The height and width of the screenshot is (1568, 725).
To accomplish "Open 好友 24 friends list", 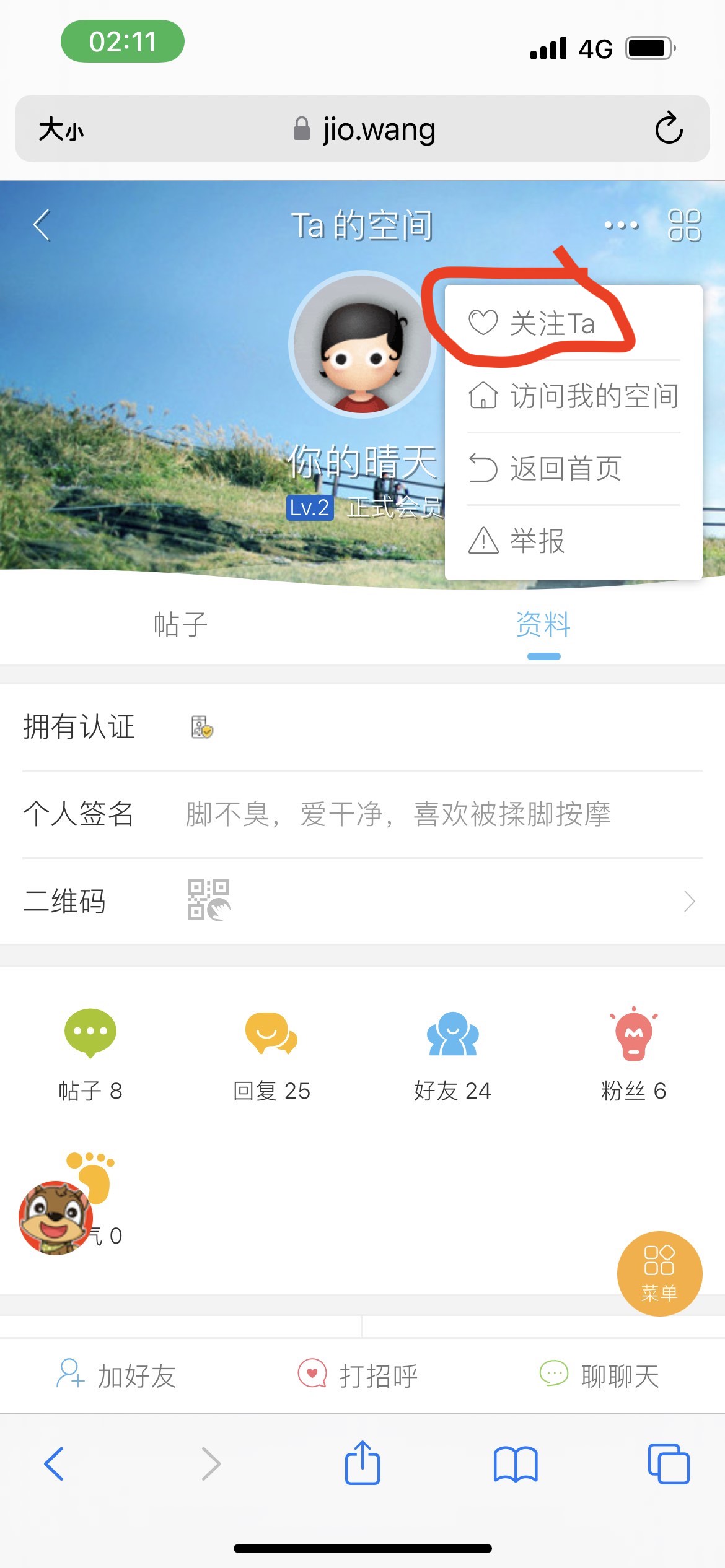I will click(452, 1053).
